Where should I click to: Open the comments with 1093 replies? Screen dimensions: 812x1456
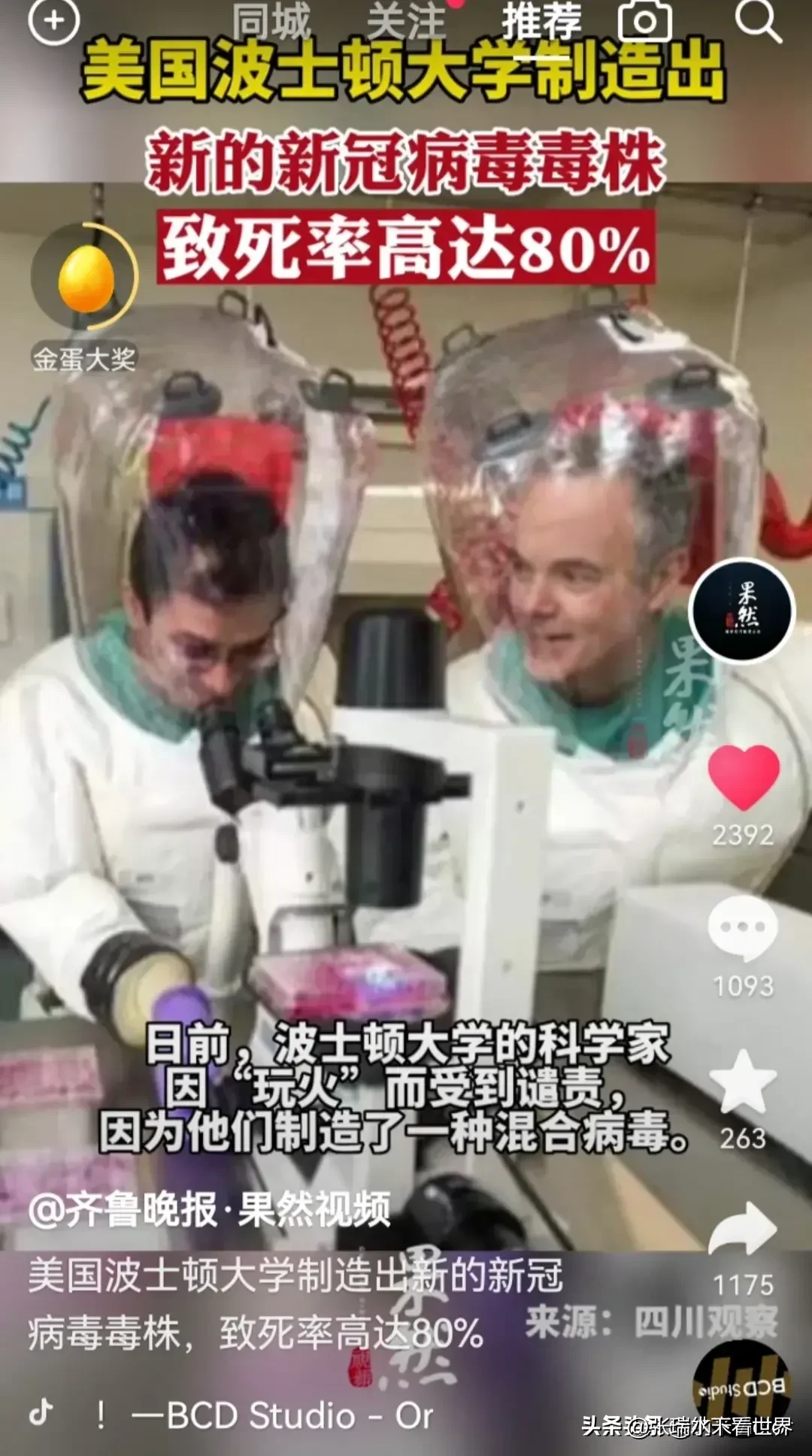(x=743, y=930)
